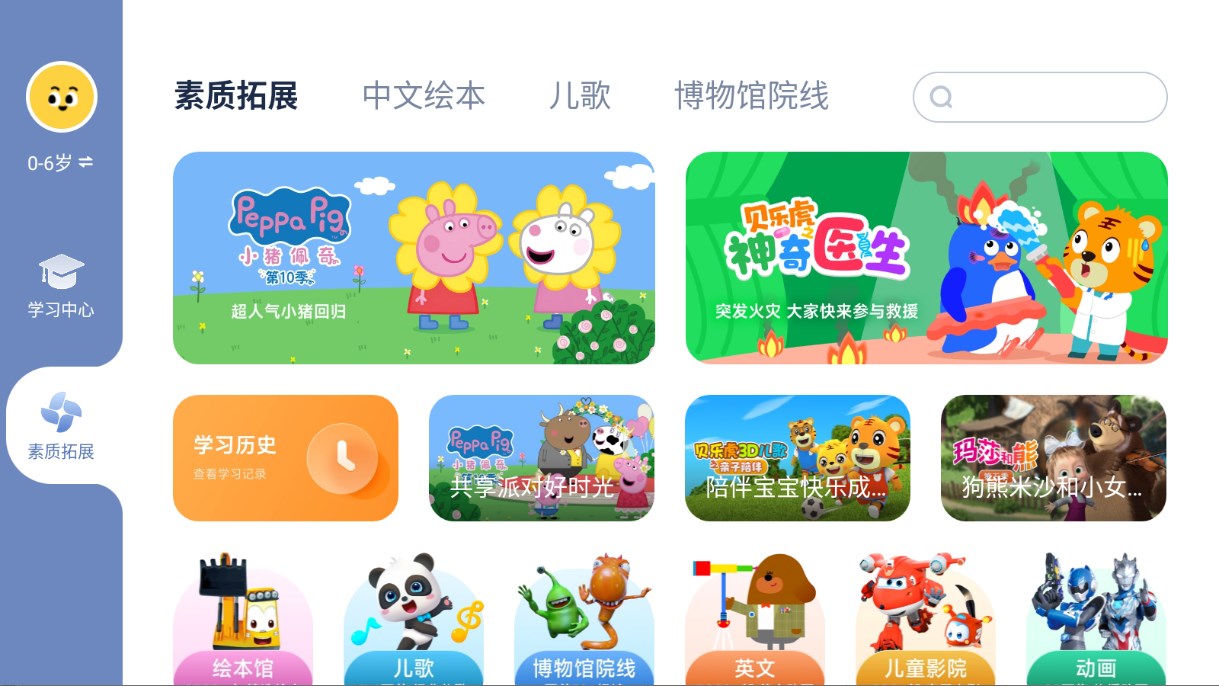Go to 学习中心 in the sidebar

click(61, 286)
